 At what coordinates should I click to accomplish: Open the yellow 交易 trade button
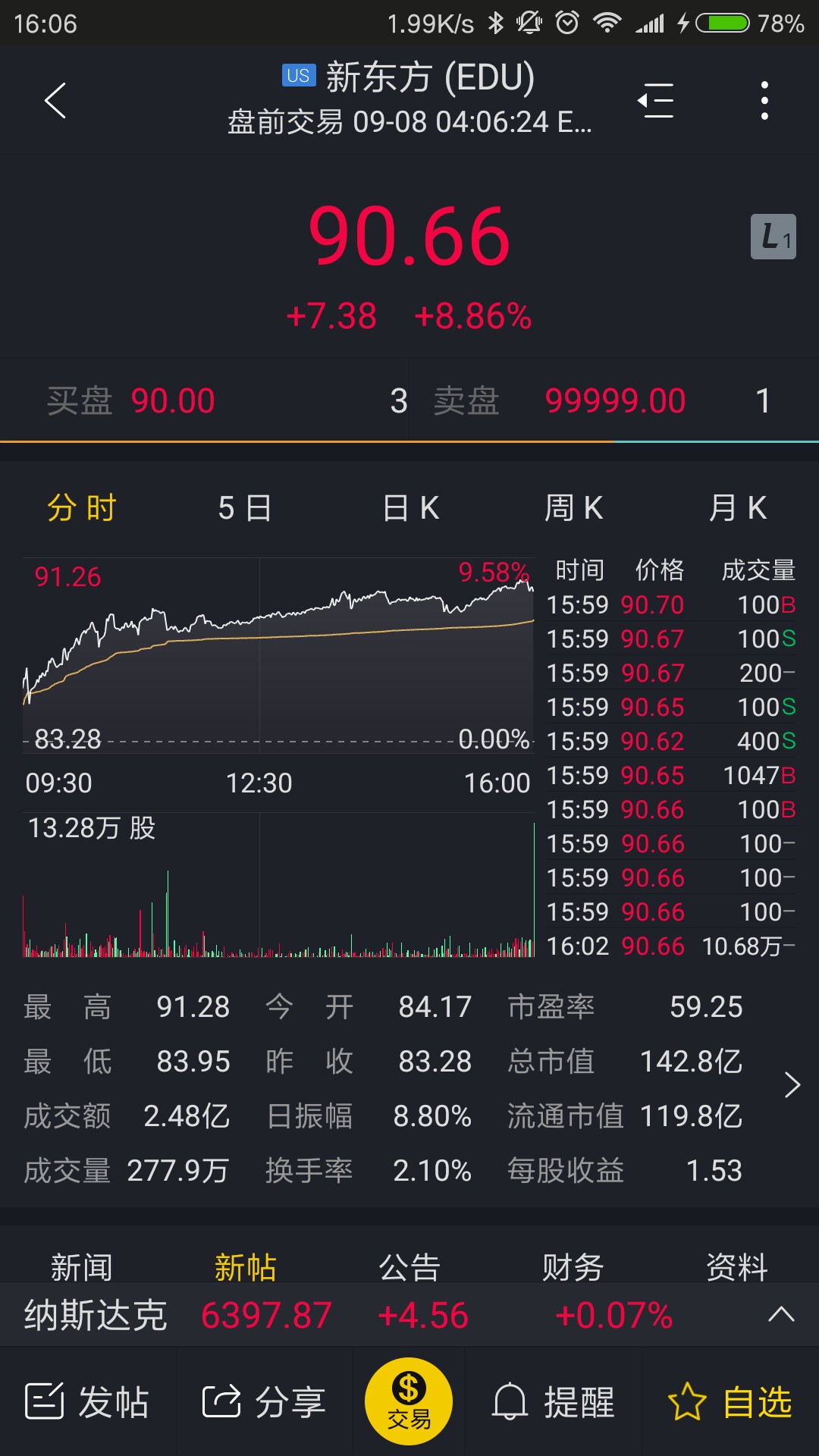[409, 1401]
